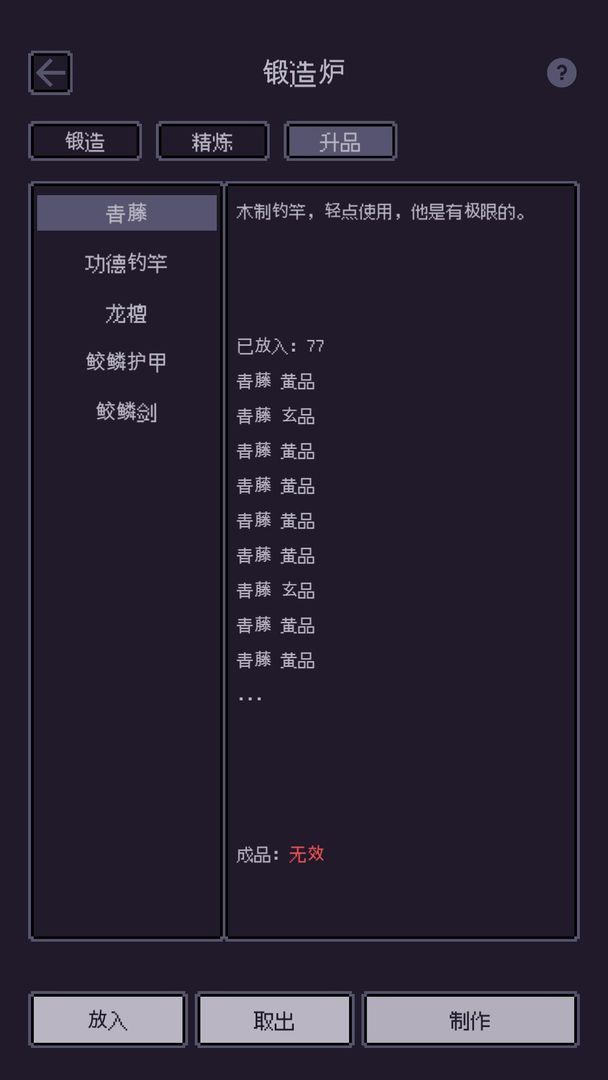Select 鲛鳞剑 from the list
The height and width of the screenshot is (1080, 608).
pos(127,412)
